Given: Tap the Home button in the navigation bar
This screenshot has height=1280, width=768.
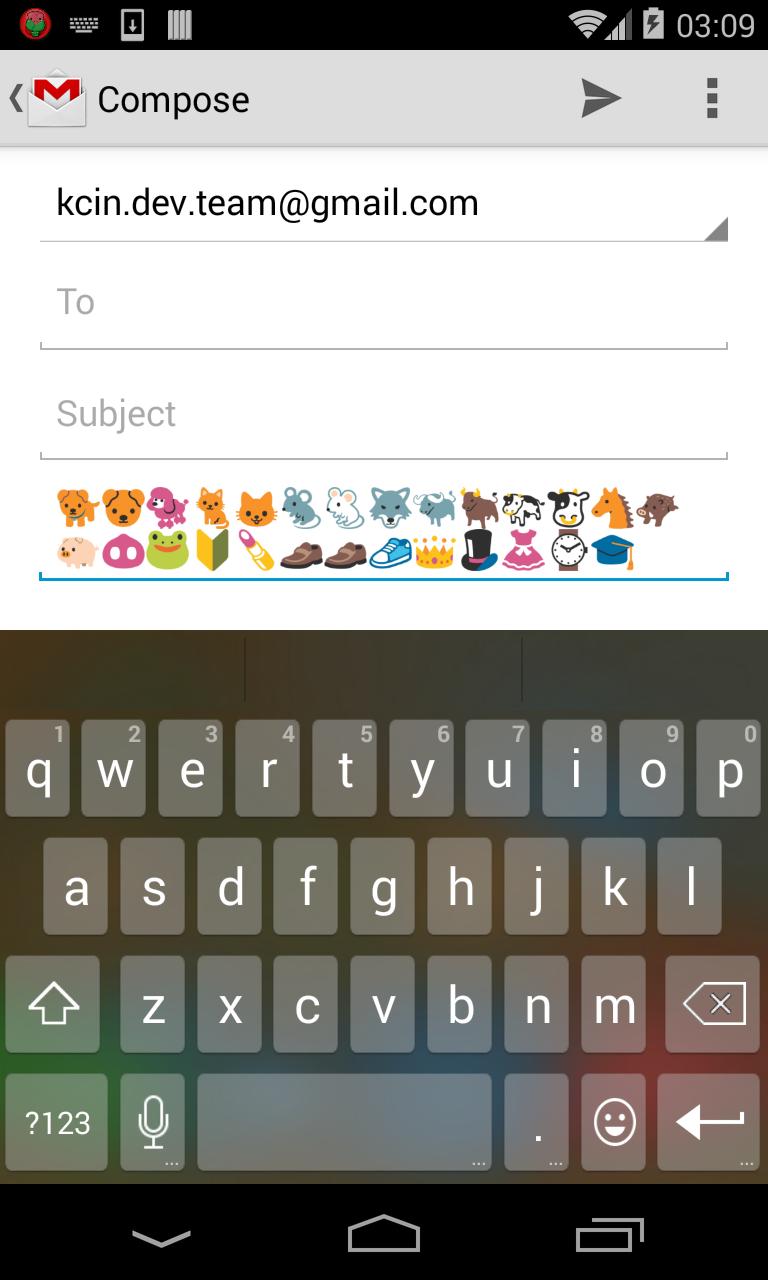Looking at the screenshot, I should [x=383, y=1237].
